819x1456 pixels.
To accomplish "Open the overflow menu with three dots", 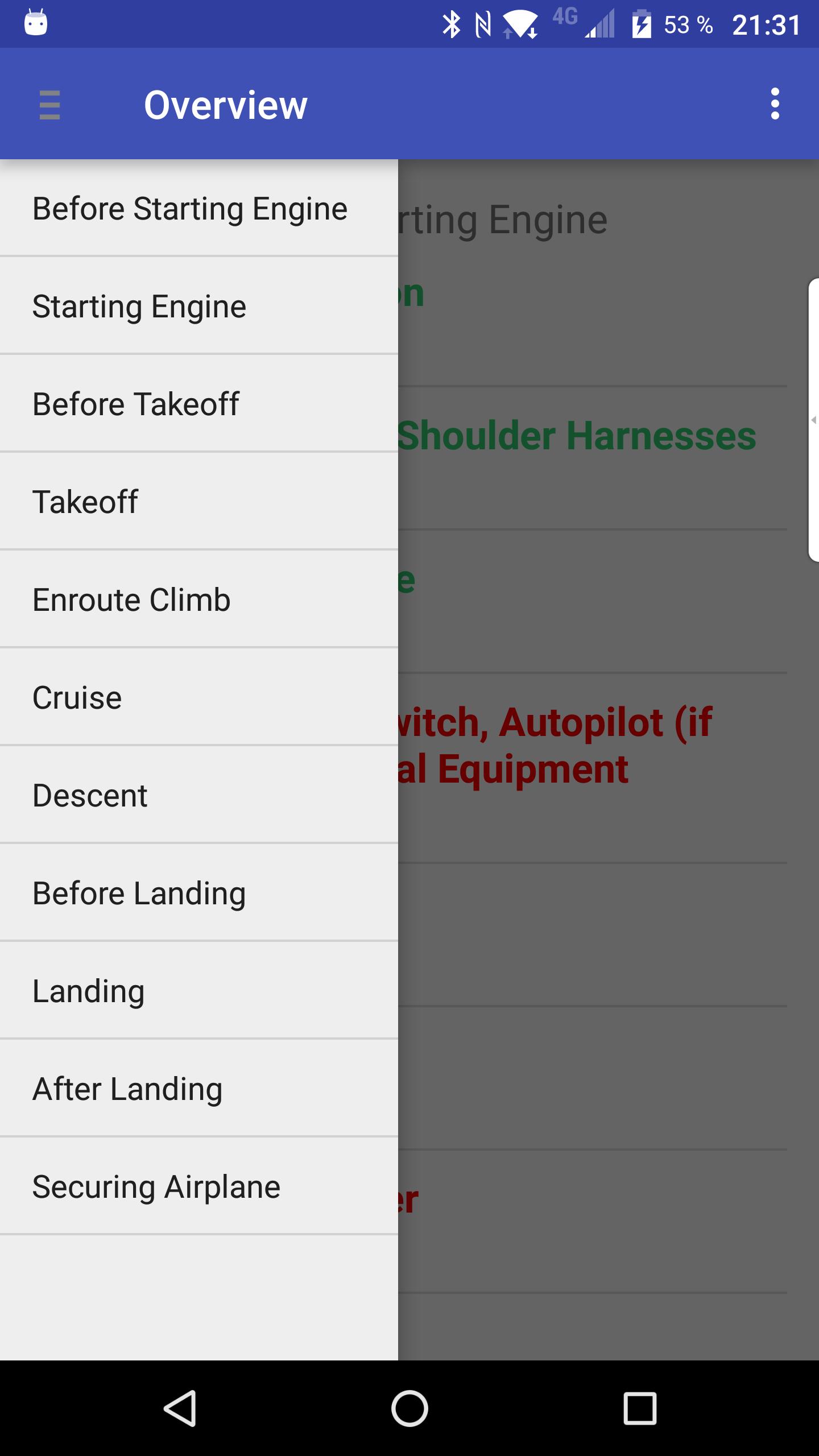I will [x=775, y=105].
